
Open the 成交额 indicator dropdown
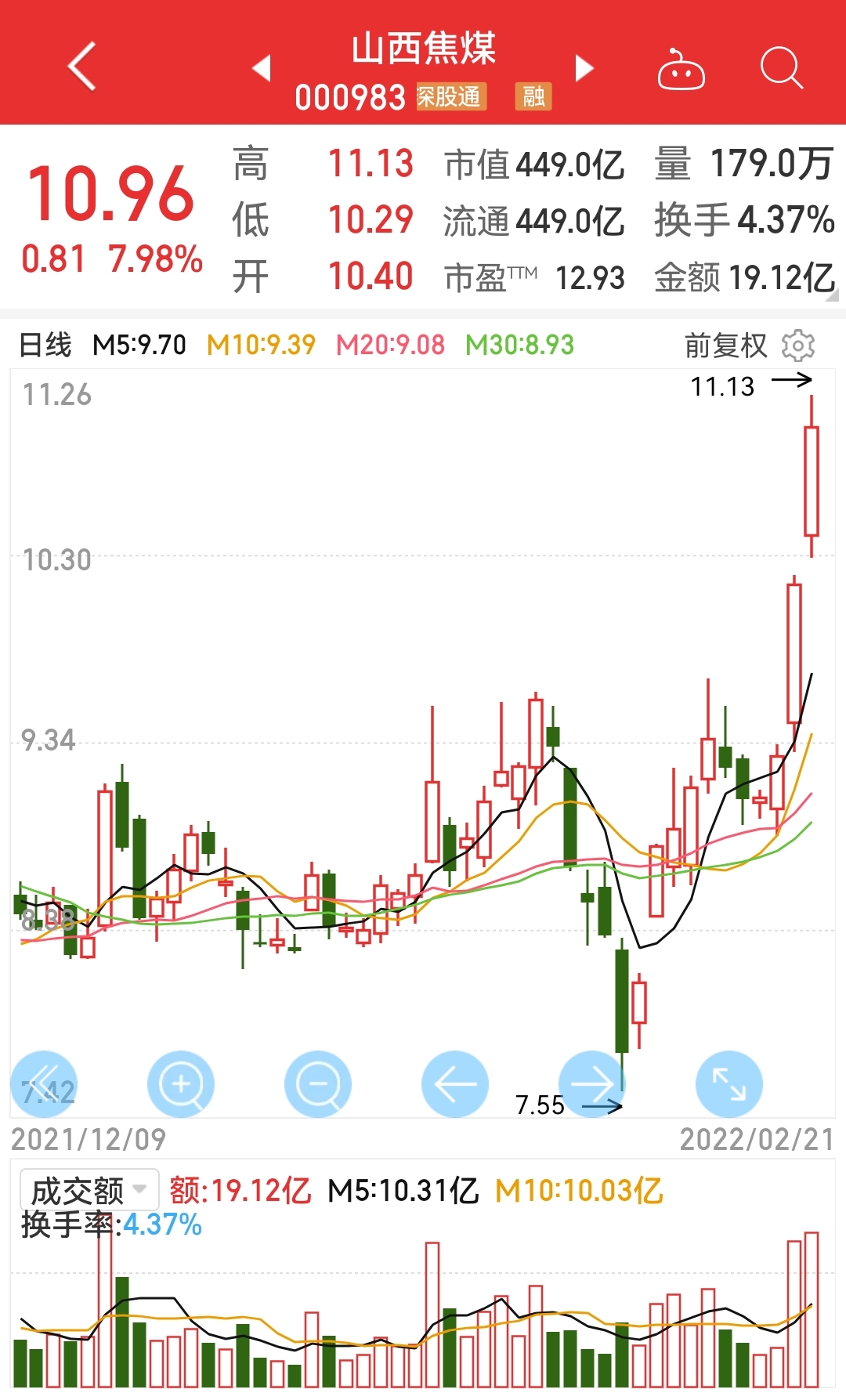(x=89, y=1190)
